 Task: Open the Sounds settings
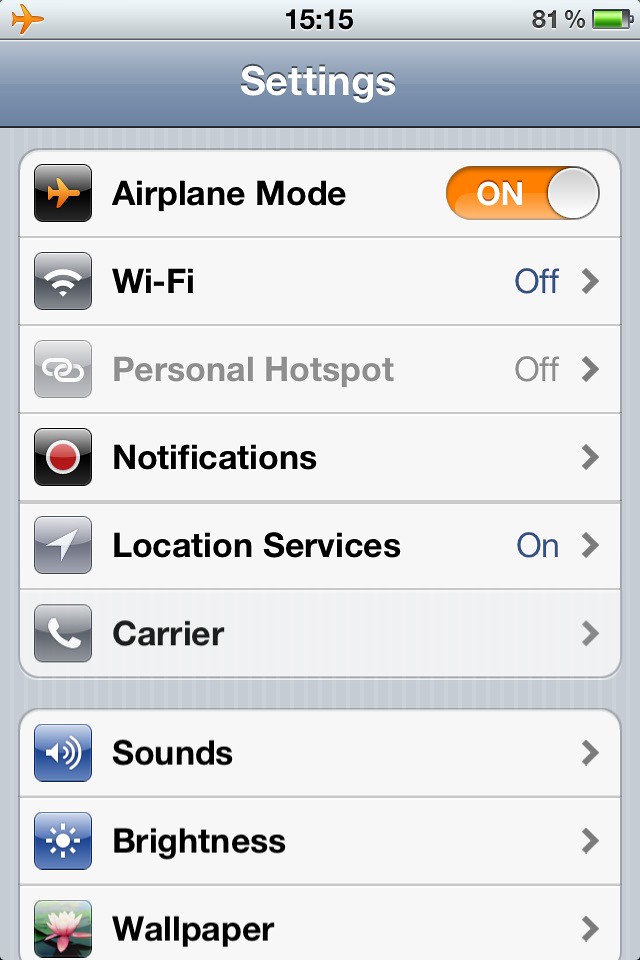320,753
